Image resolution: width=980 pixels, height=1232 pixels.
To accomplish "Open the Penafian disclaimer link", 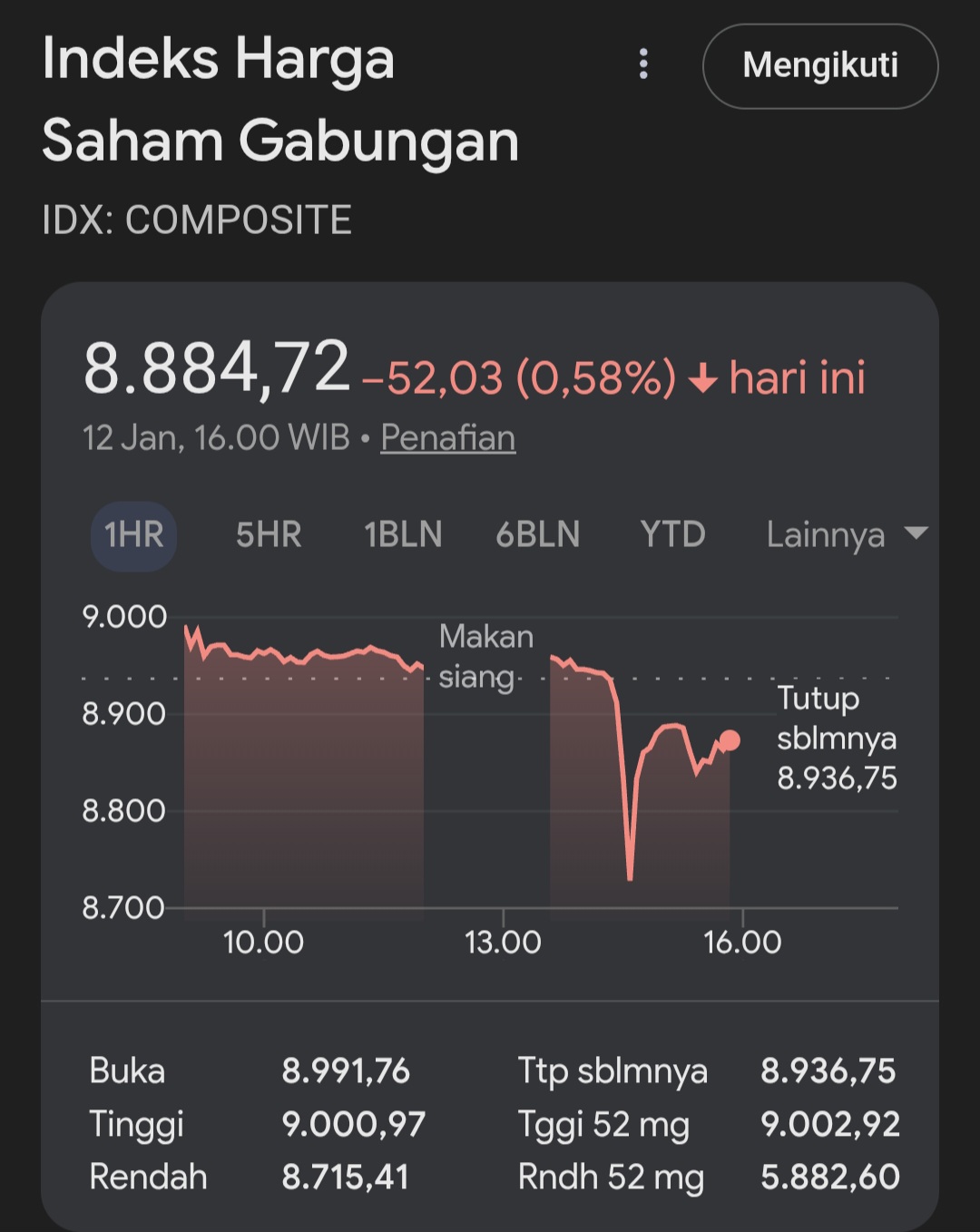I will point(447,436).
